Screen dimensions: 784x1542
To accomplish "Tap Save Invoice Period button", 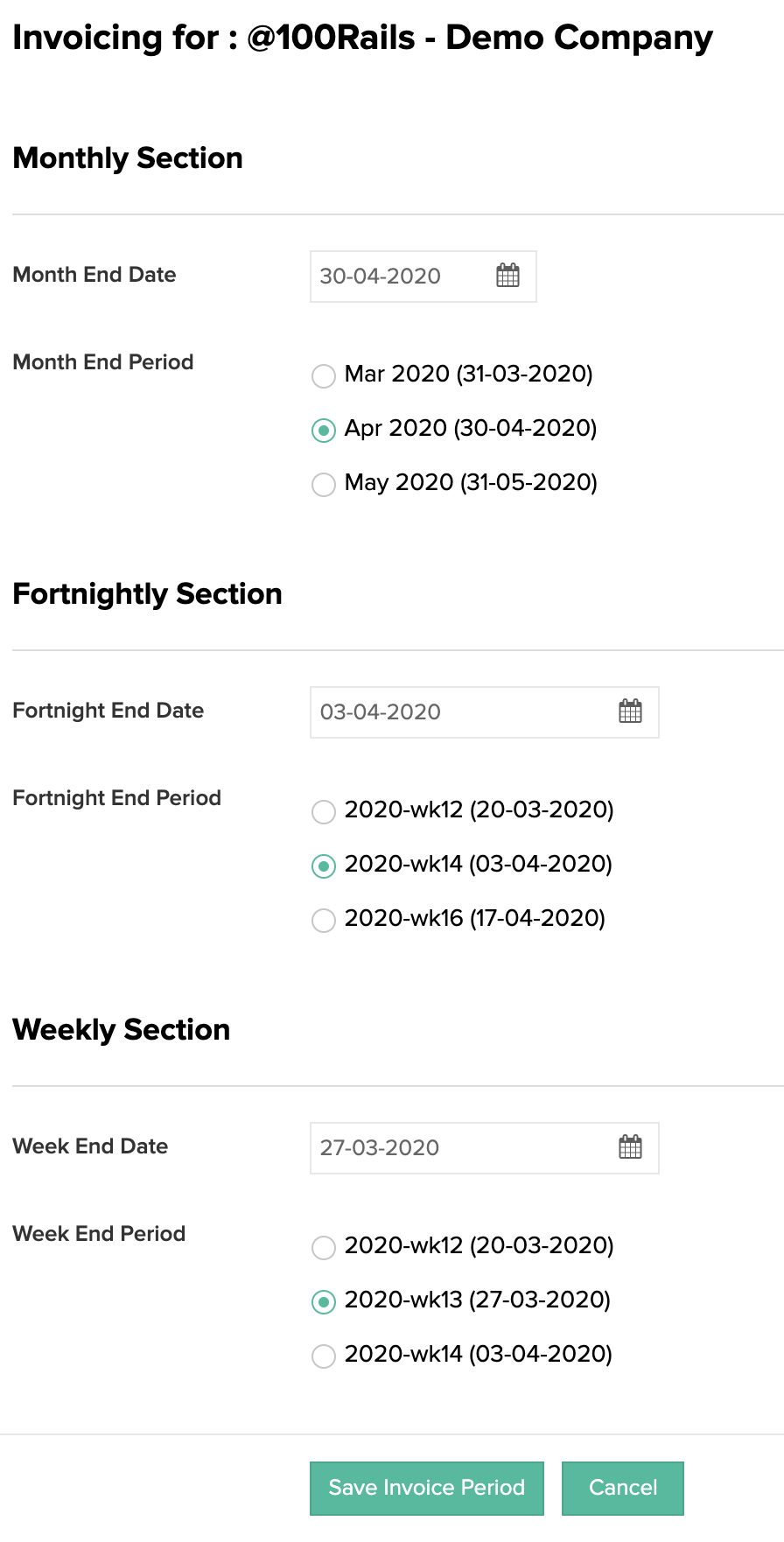I will [427, 1488].
